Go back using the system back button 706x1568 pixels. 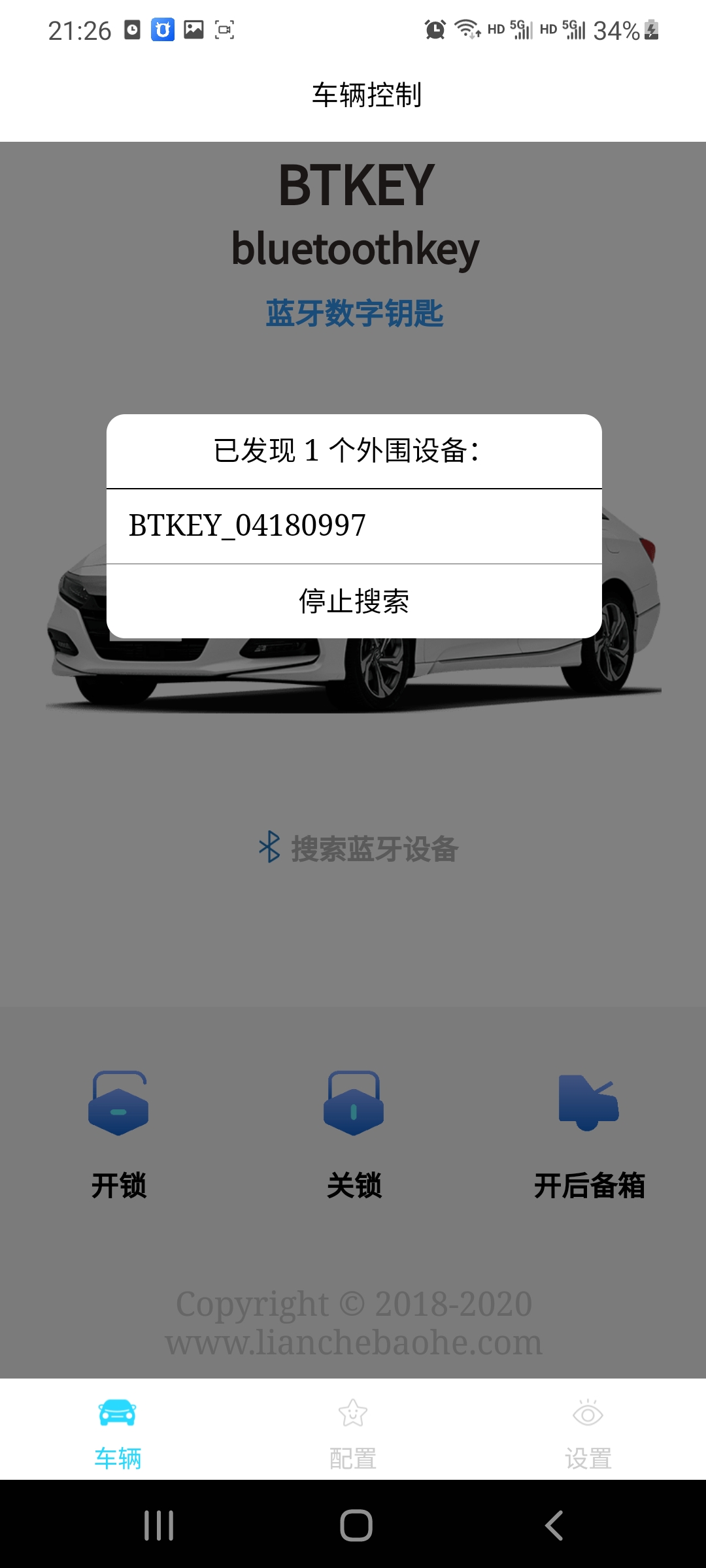554,1526
